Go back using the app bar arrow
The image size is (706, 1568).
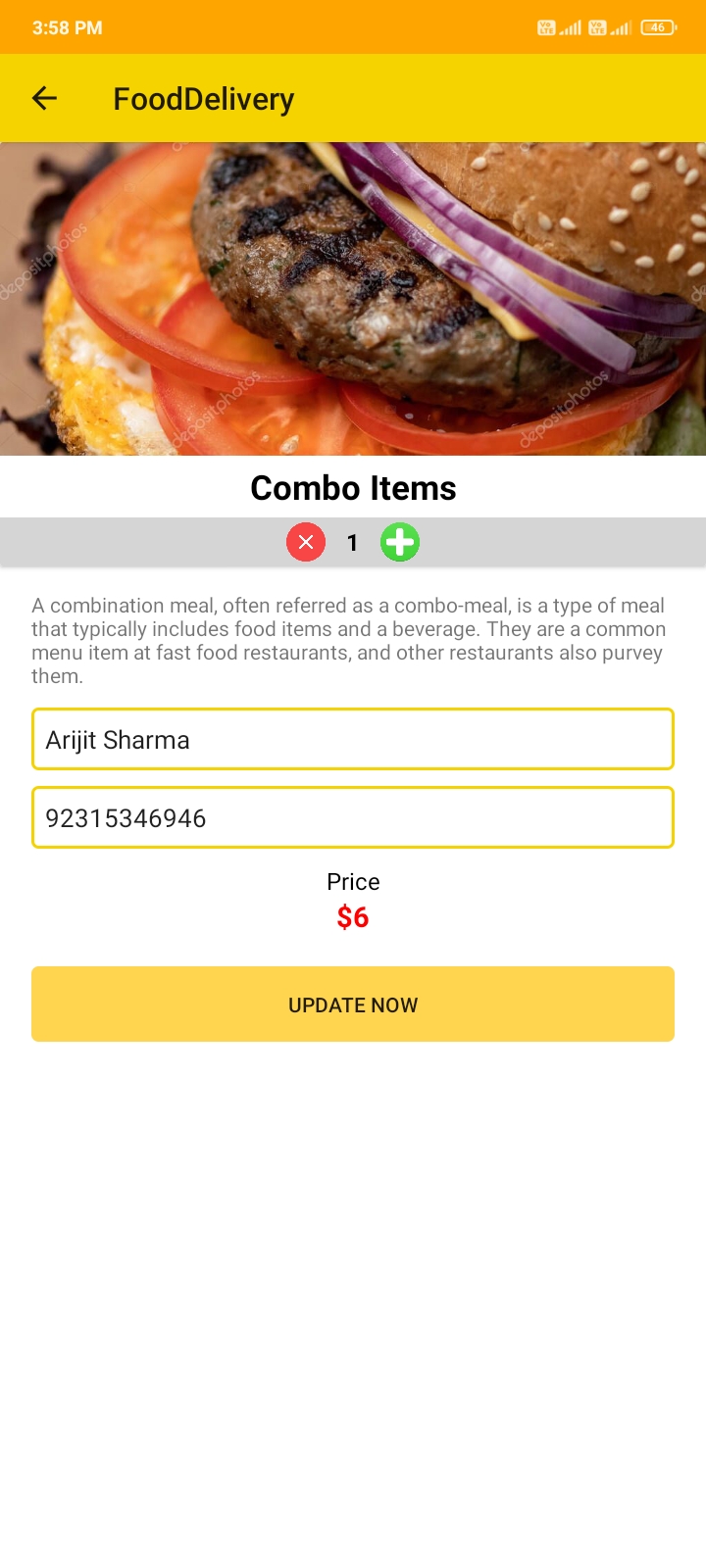(x=44, y=98)
